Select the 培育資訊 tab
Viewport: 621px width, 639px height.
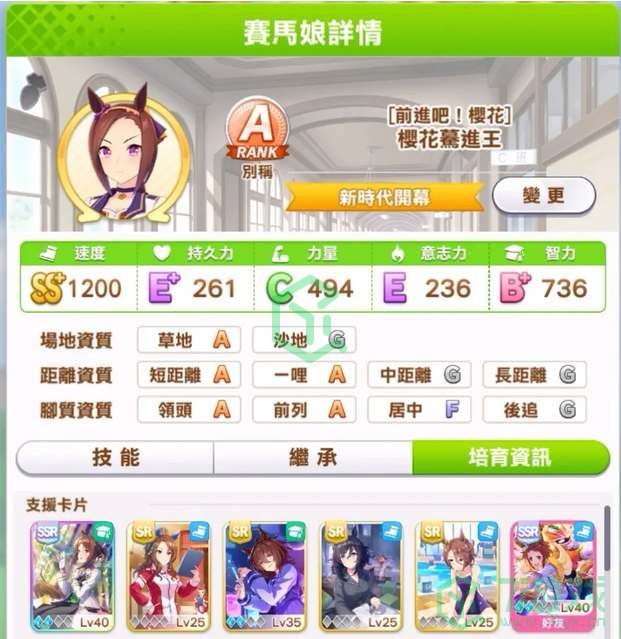[509, 457]
